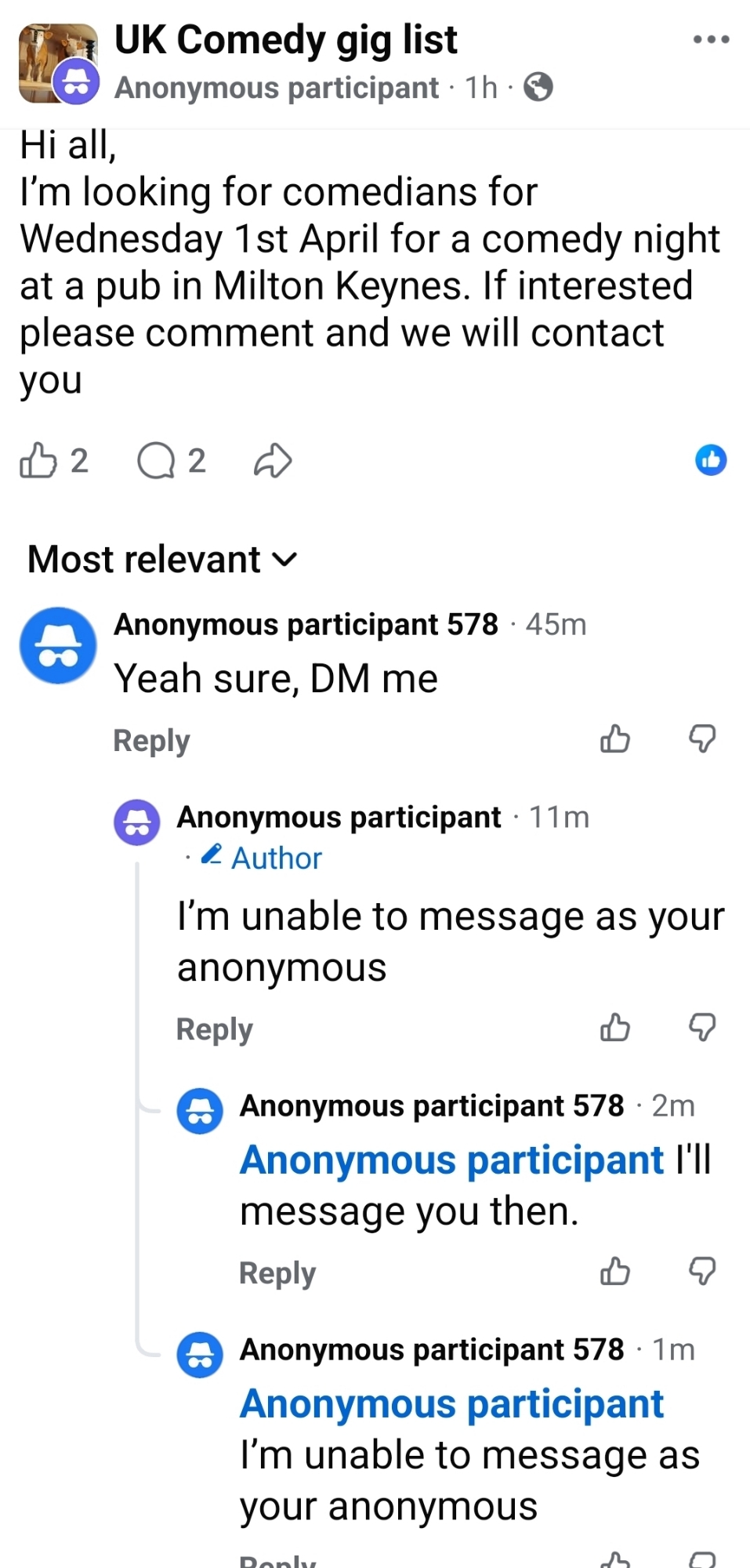750x1568 pixels.
Task: Share the comedy night post
Action: [x=273, y=460]
